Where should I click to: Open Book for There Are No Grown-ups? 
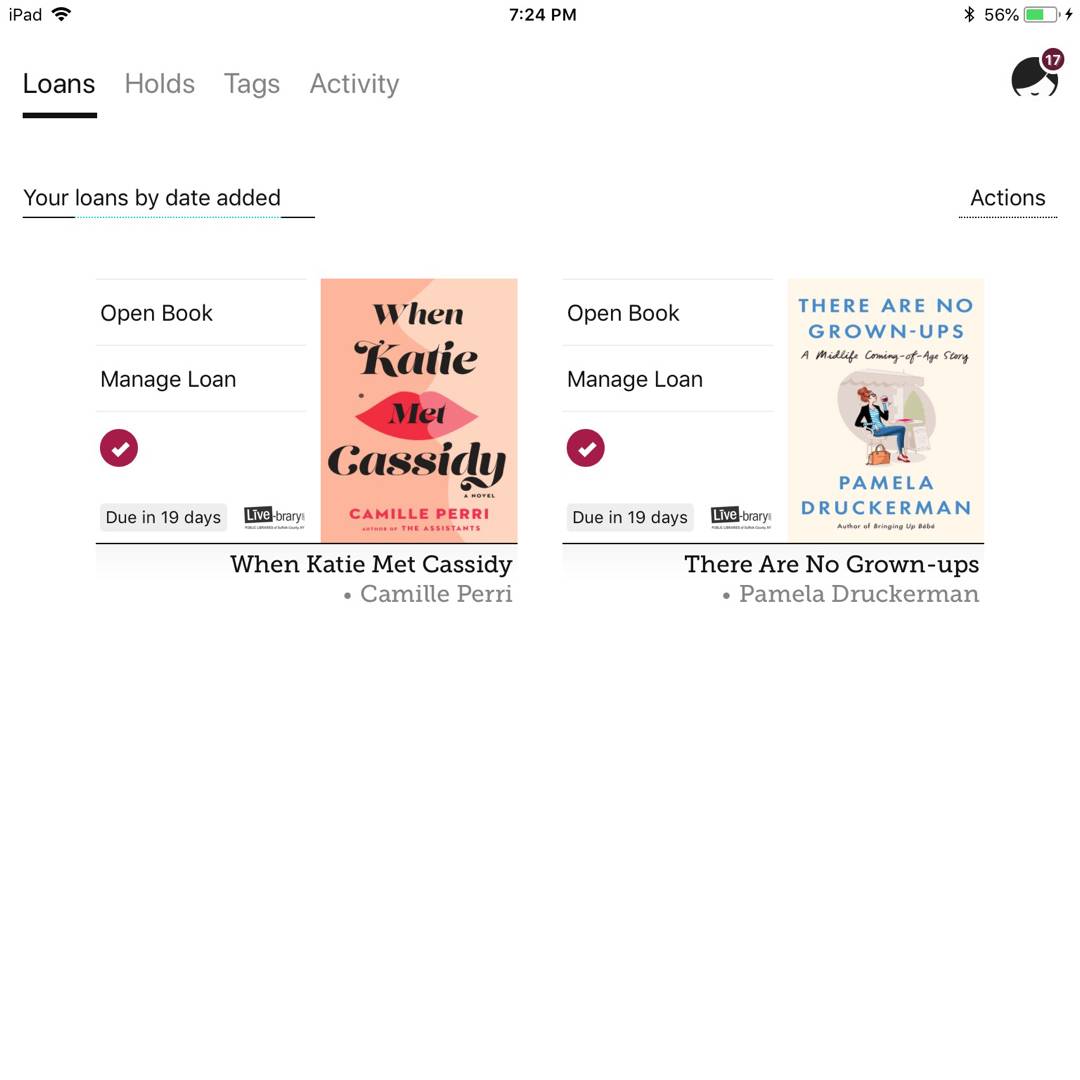pyautogui.click(x=623, y=313)
